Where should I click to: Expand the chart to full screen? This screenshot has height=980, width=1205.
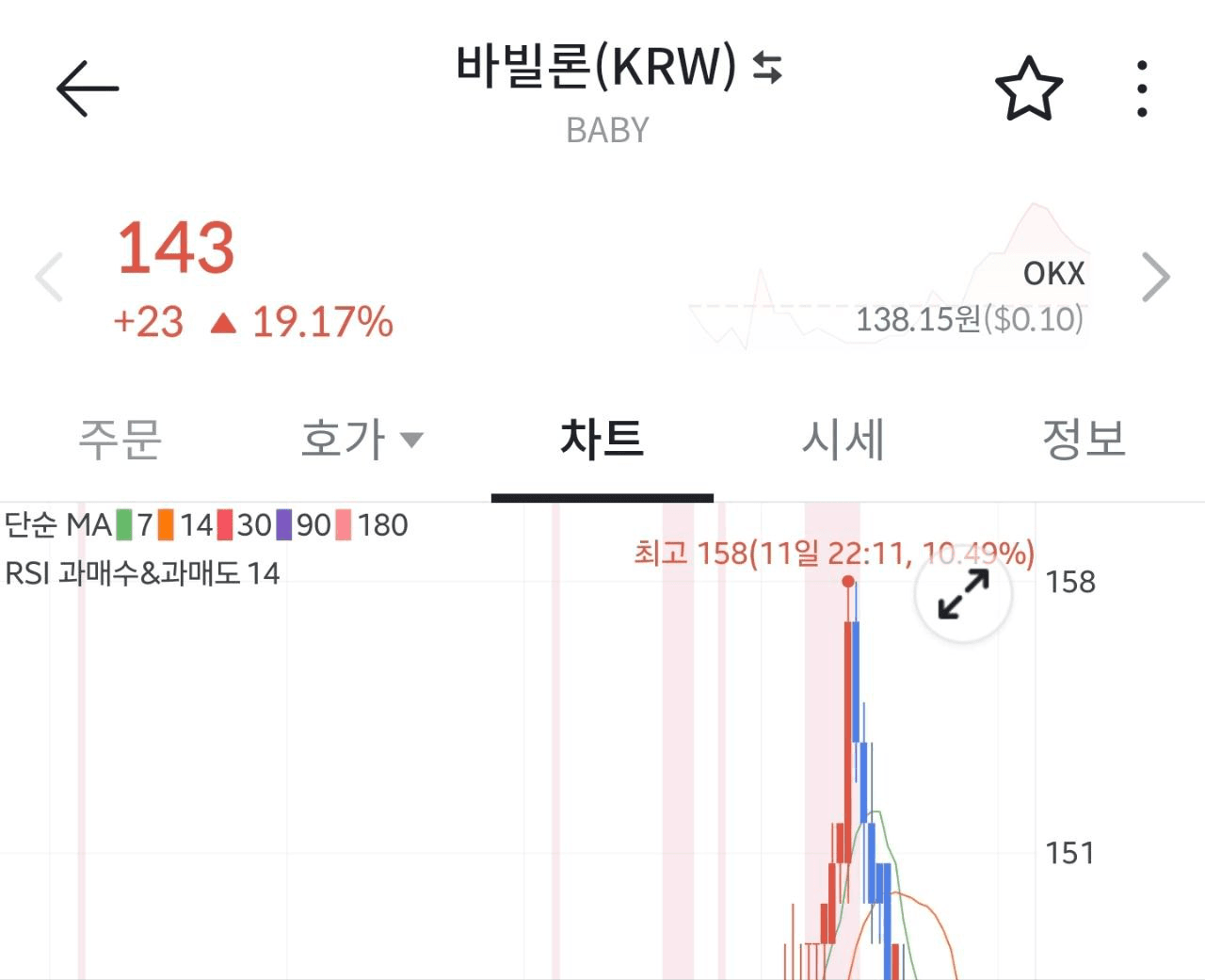click(x=963, y=596)
